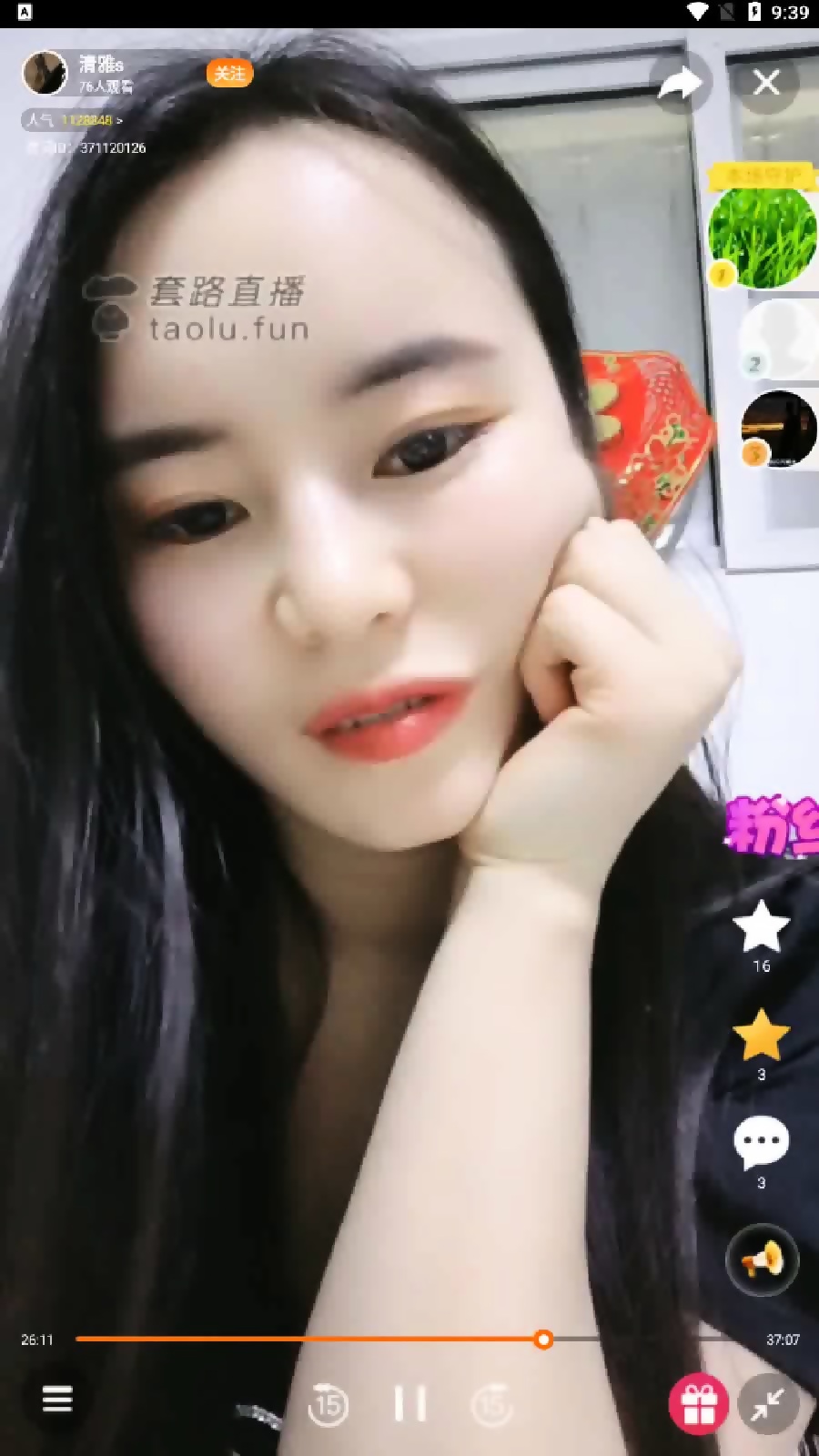Tap the yellow star icon
This screenshot has width=819, height=1456.
coord(761,1036)
